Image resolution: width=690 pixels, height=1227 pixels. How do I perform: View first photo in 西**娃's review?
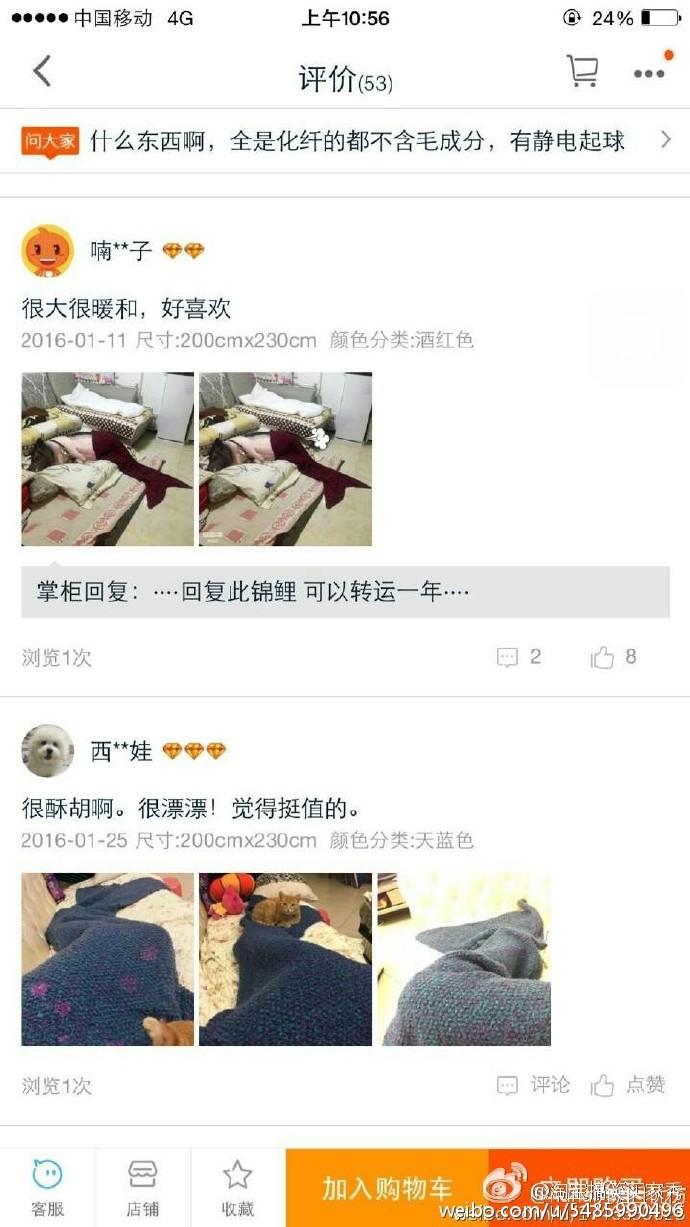[108, 959]
